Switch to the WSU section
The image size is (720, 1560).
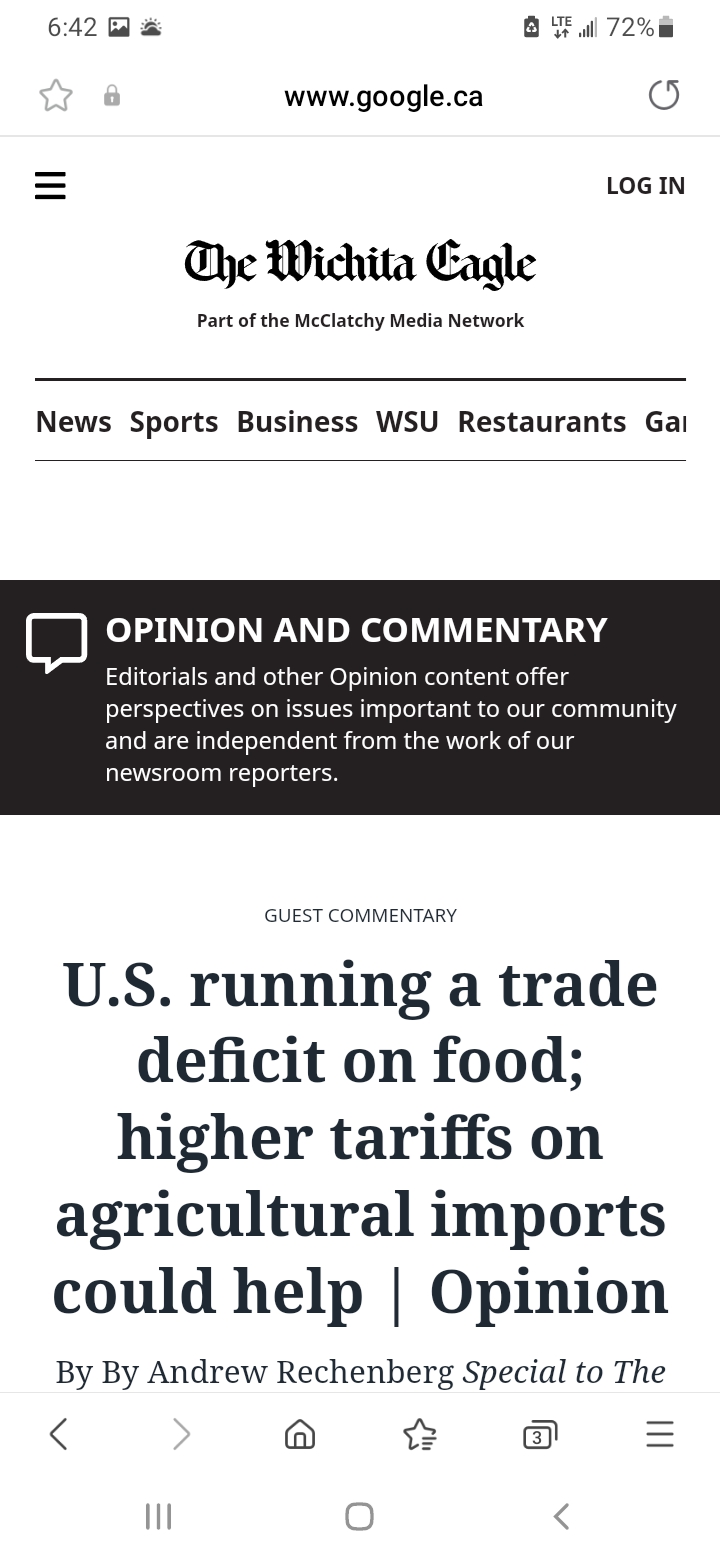click(407, 422)
